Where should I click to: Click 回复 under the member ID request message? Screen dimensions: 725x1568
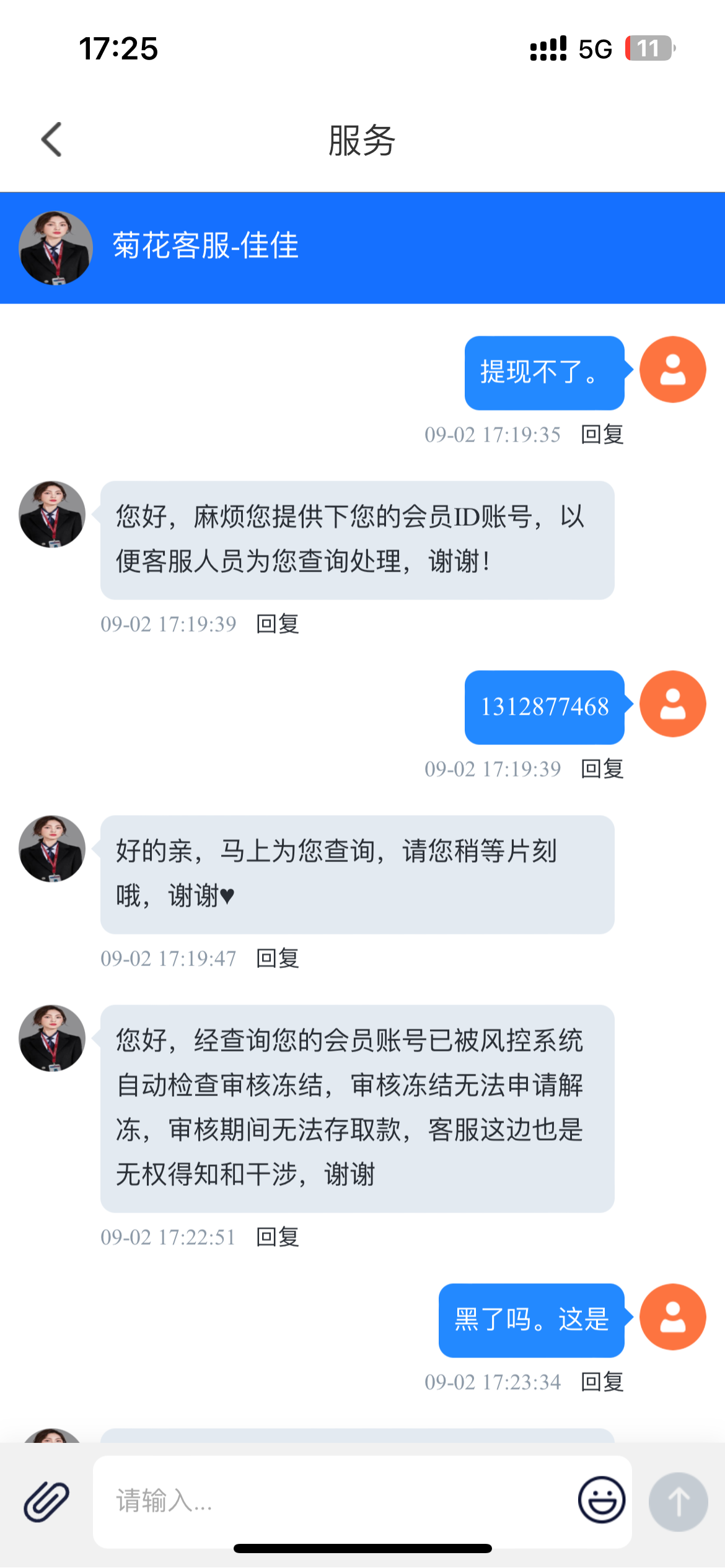[278, 624]
